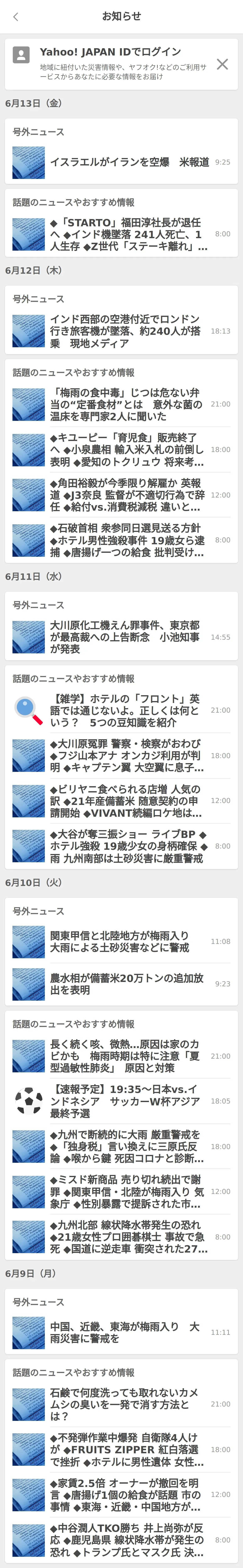Image resolution: width=243 pixels, height=1568 pixels.
Task: Go back using the top-left arrow
Action: coord(16,16)
